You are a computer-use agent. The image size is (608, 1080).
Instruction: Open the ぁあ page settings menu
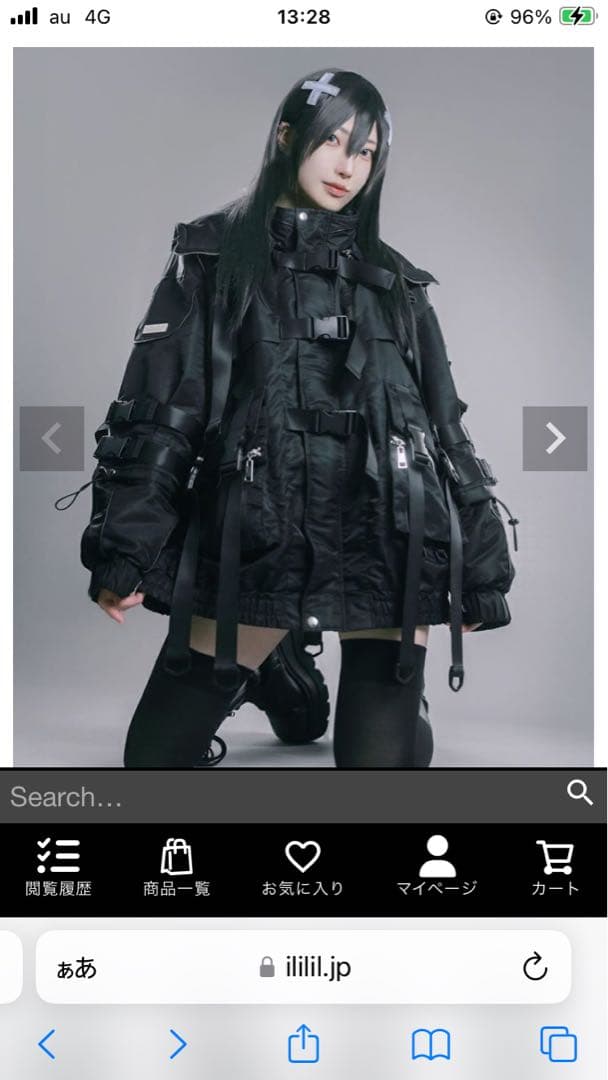(x=77, y=967)
